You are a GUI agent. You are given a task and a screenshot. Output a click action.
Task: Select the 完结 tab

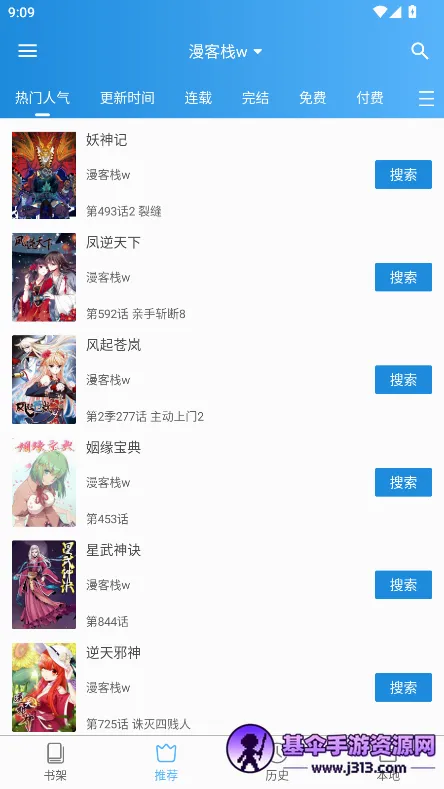point(255,98)
